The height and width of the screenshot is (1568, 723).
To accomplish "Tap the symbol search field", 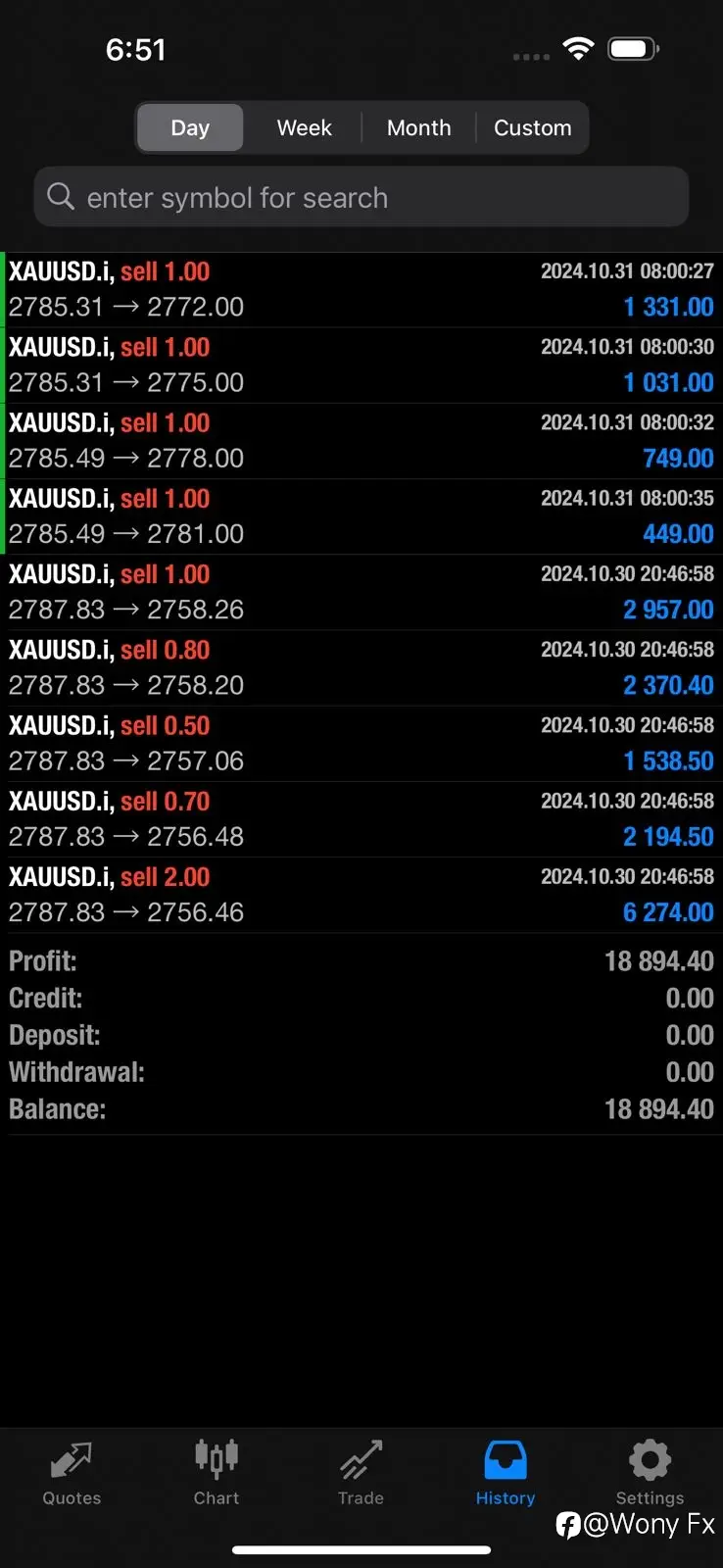I will point(361,197).
